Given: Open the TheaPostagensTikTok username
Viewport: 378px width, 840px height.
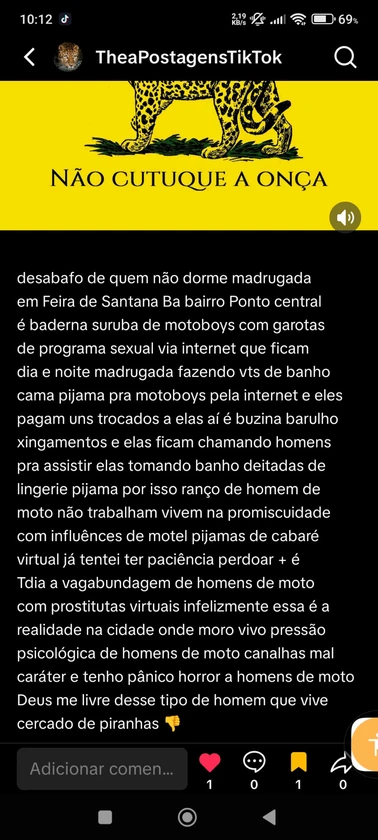Looking at the screenshot, I should pos(188,57).
